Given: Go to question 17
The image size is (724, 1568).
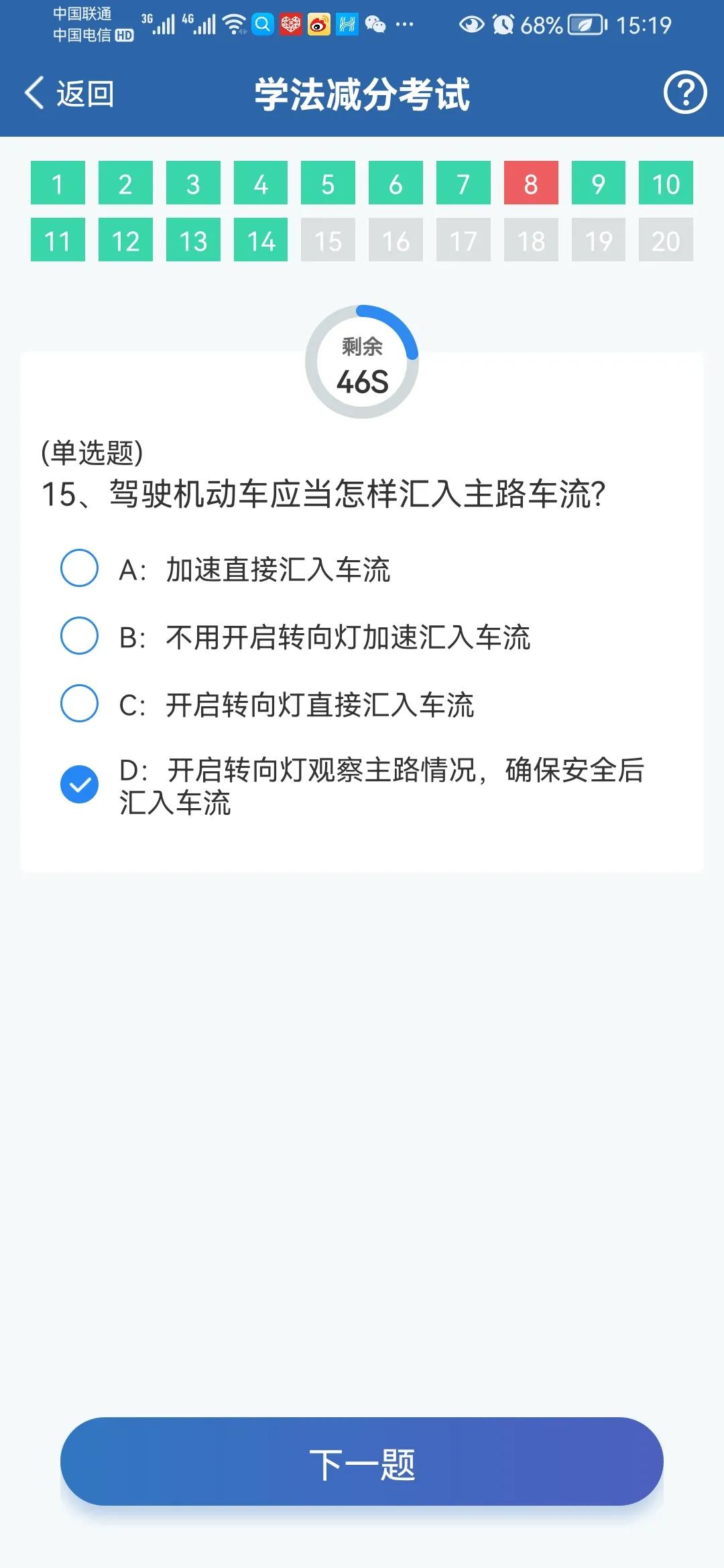Looking at the screenshot, I should pos(463,240).
